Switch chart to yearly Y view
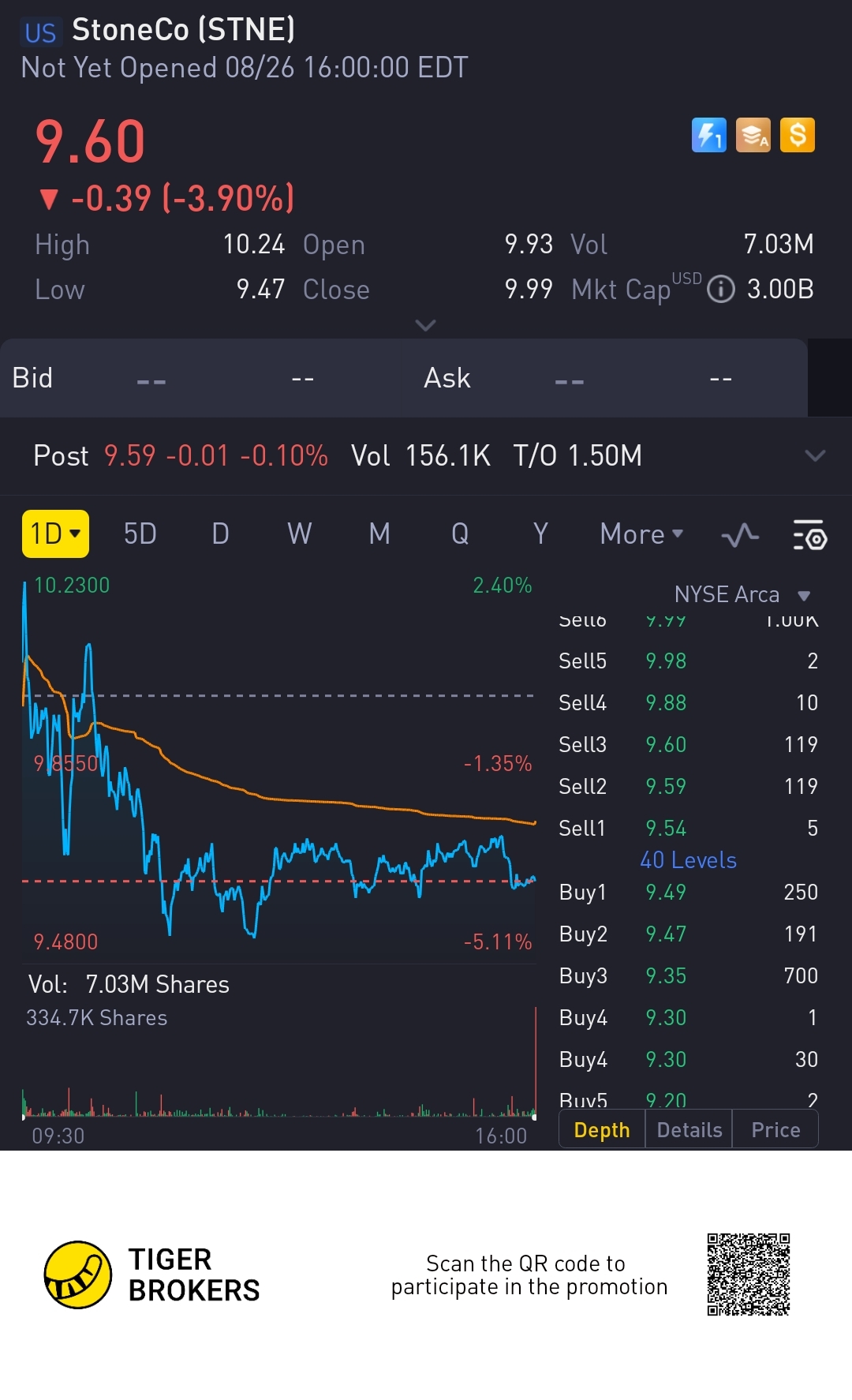This screenshot has height=1400, width=852. click(x=540, y=534)
